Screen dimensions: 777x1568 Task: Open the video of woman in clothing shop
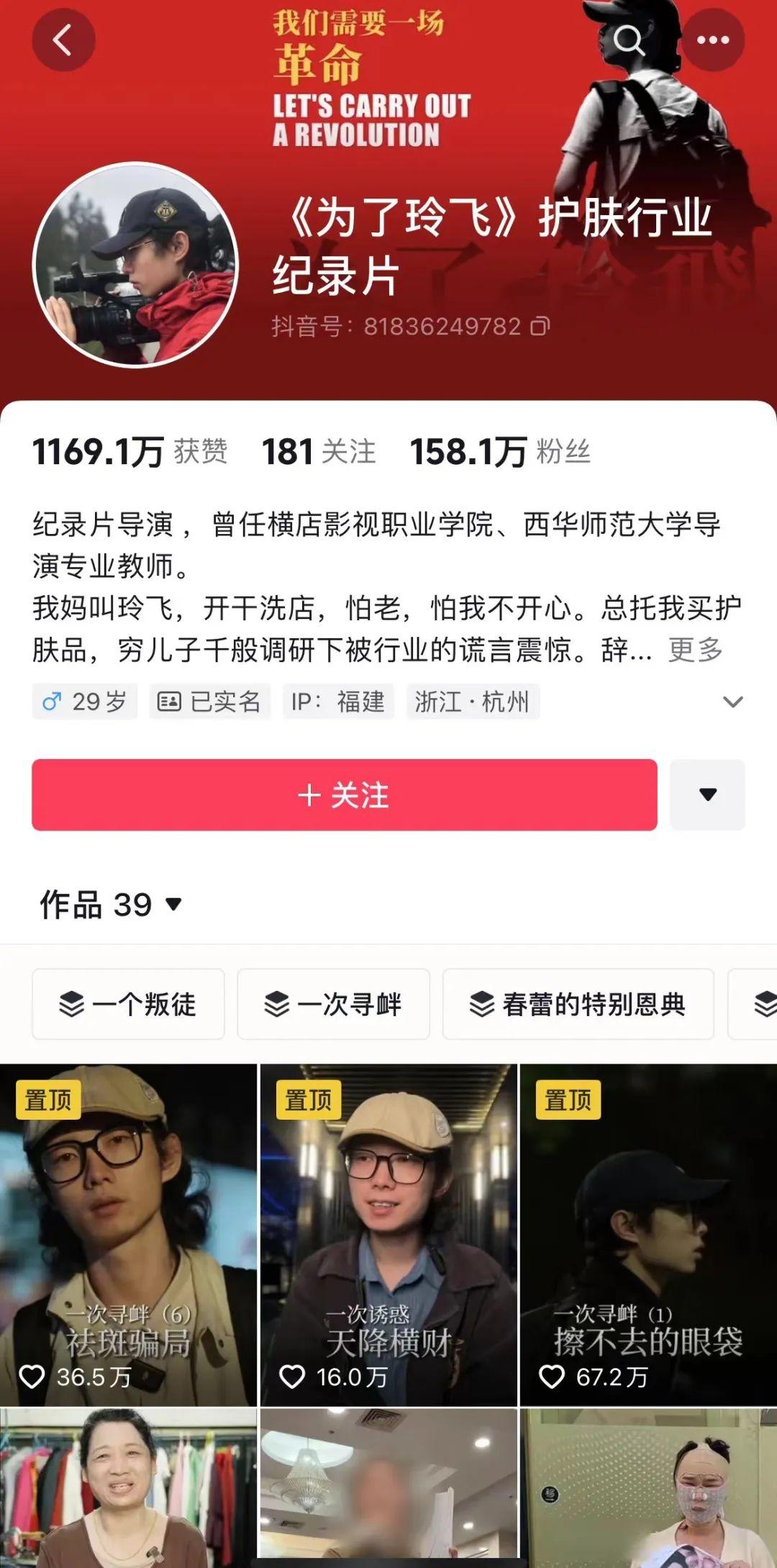128,1490
